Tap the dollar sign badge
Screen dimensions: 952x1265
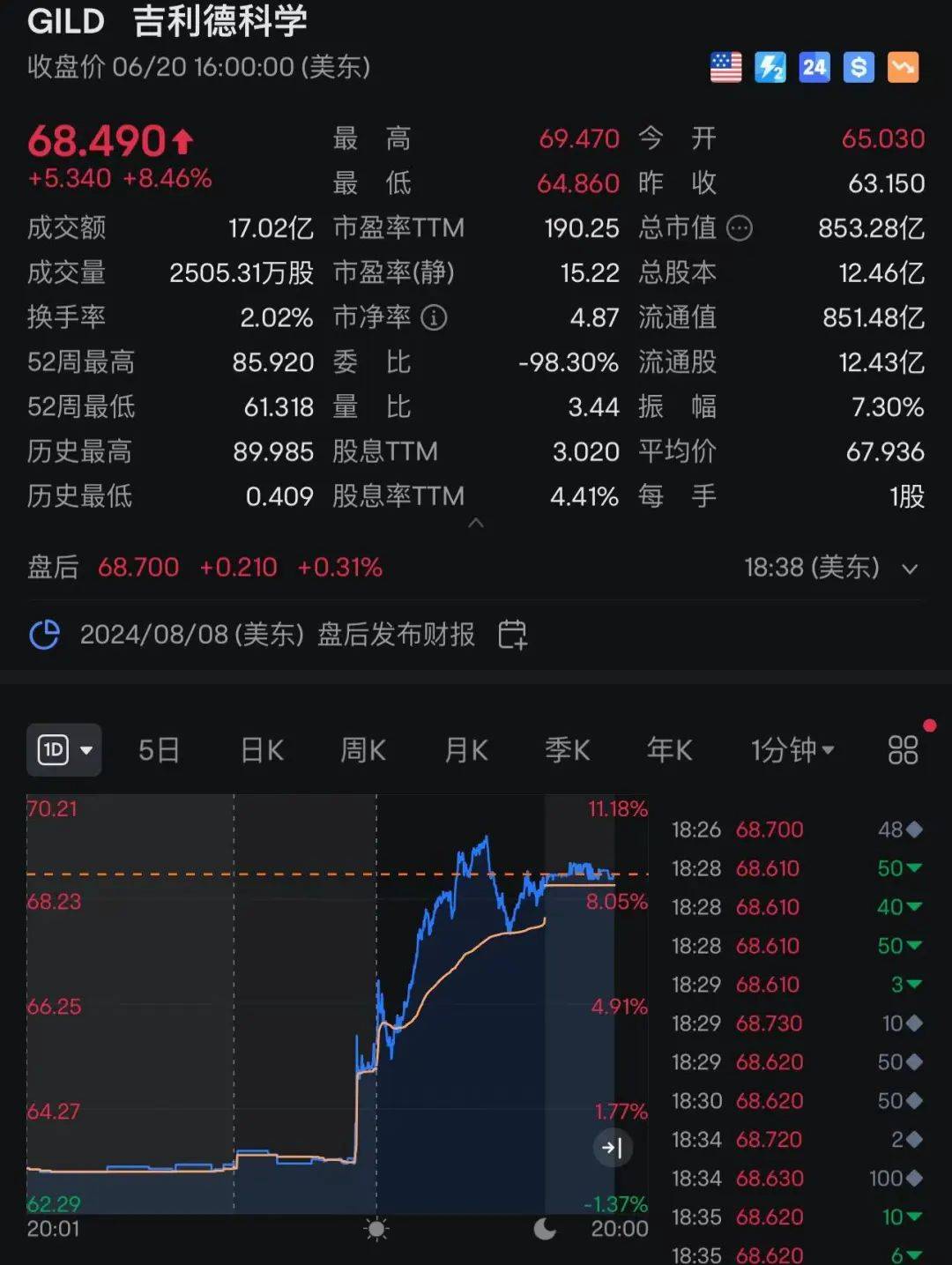pyautogui.click(x=859, y=68)
